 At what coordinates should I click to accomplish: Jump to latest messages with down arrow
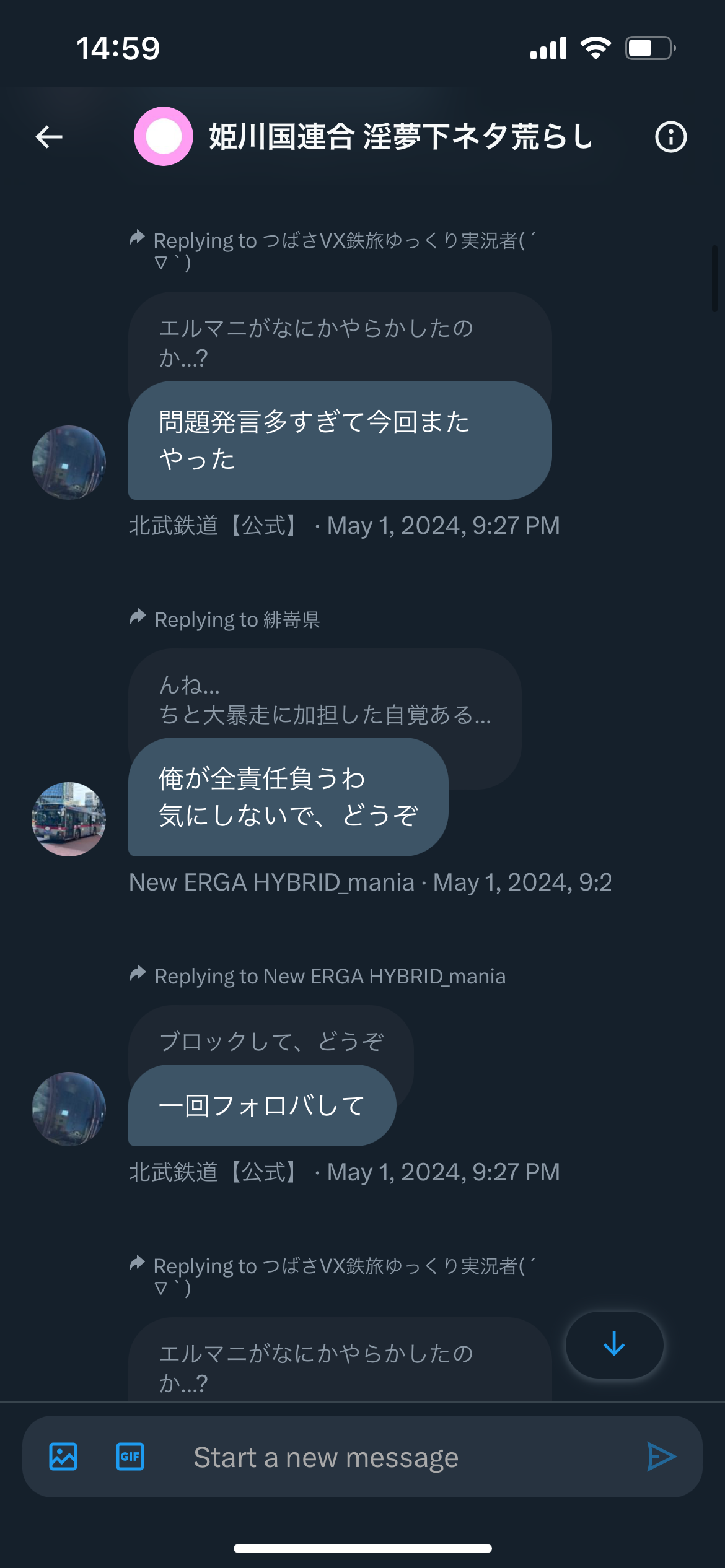(x=614, y=1344)
